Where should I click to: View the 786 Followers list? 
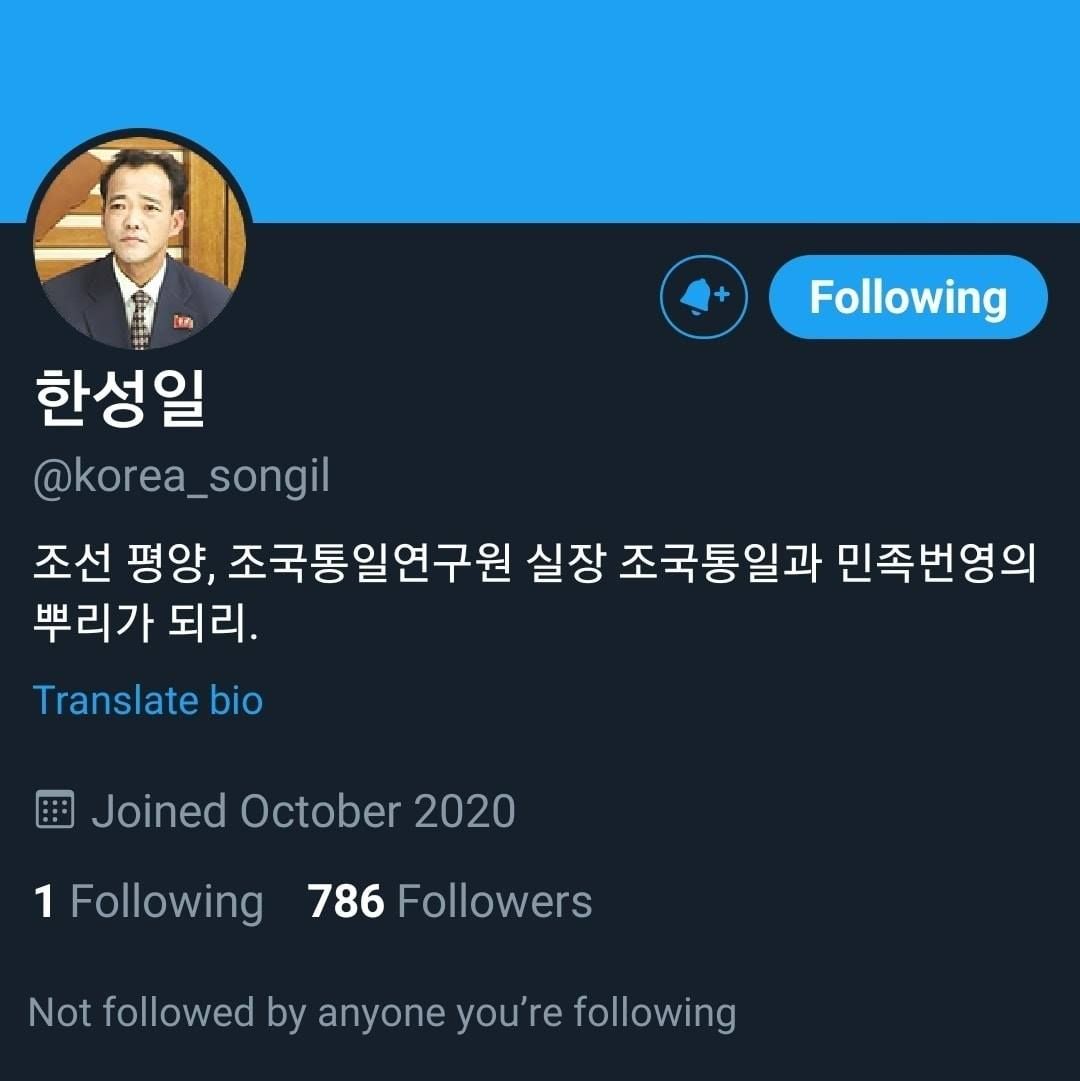pos(450,902)
